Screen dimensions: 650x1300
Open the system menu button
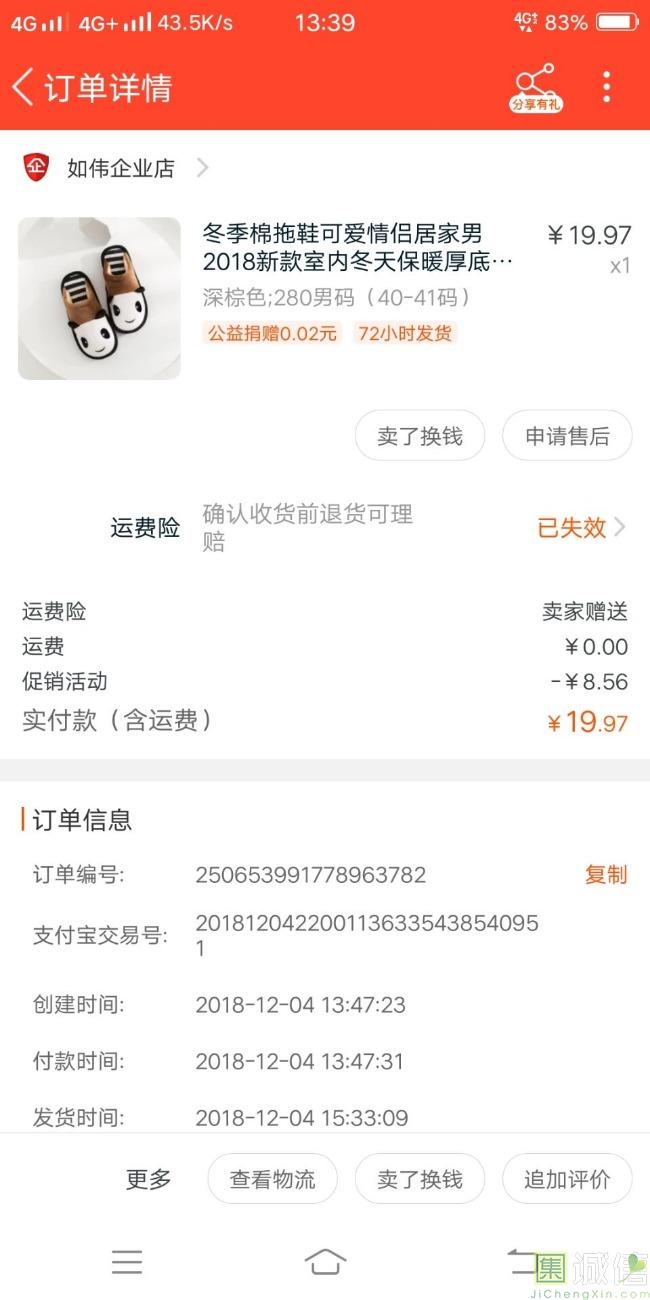[127, 1262]
